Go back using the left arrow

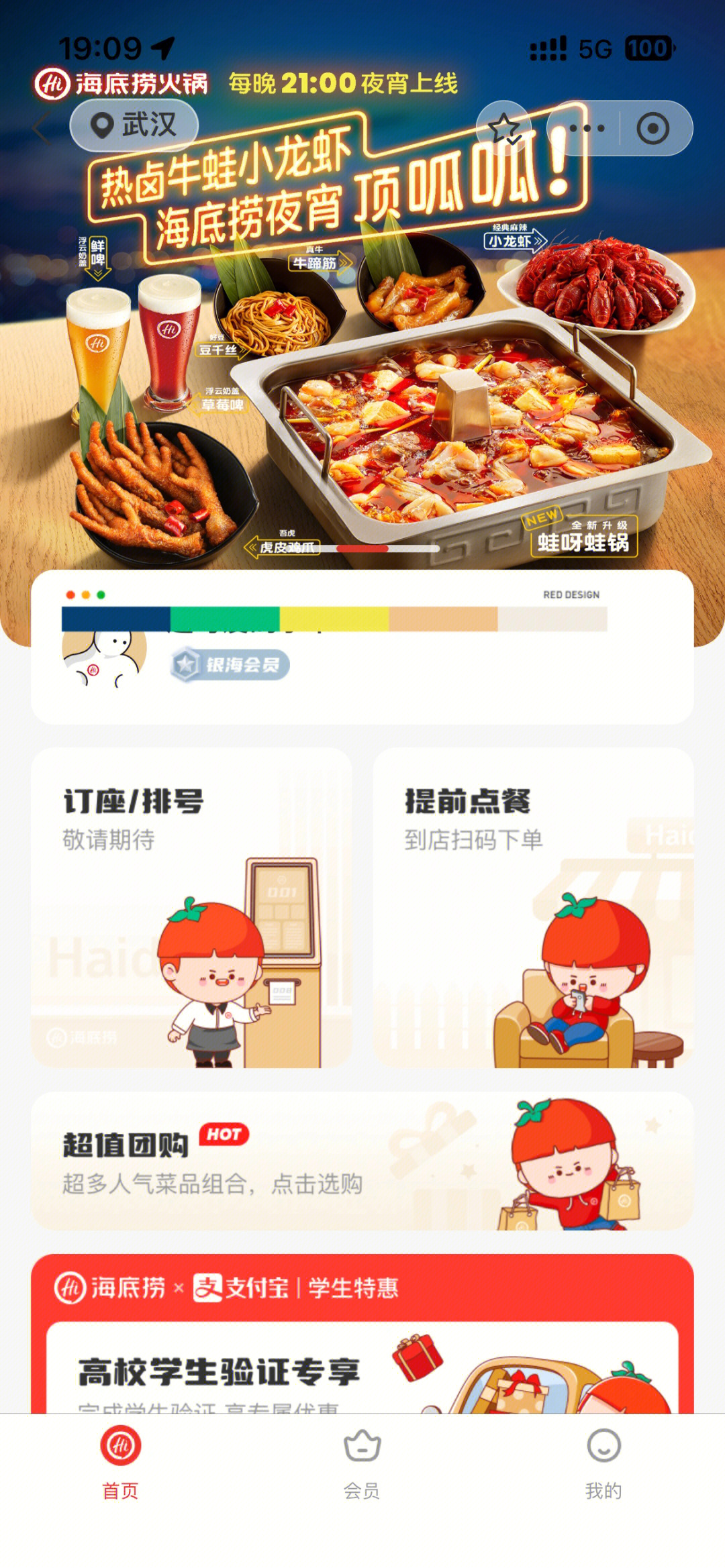[x=42, y=127]
